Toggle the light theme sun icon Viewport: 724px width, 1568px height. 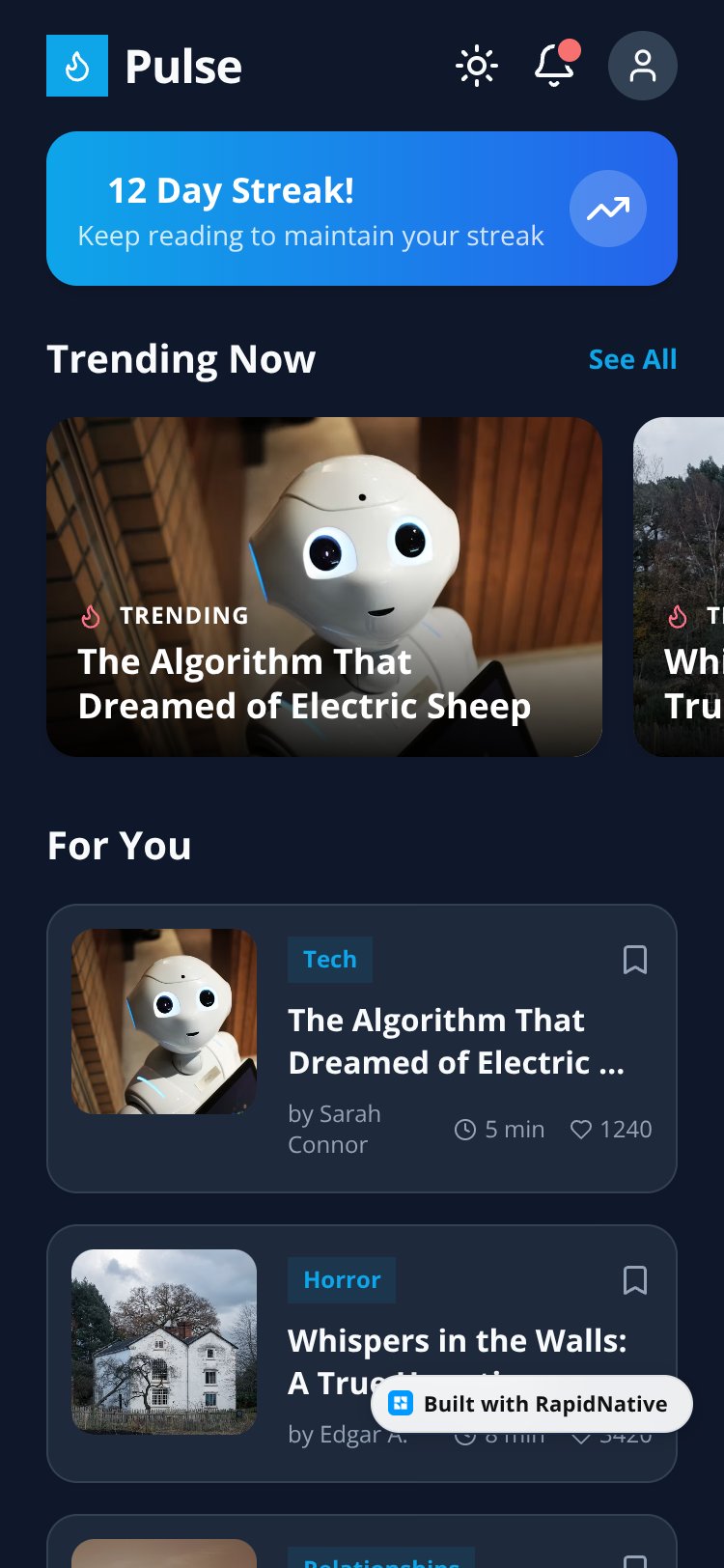coord(476,67)
